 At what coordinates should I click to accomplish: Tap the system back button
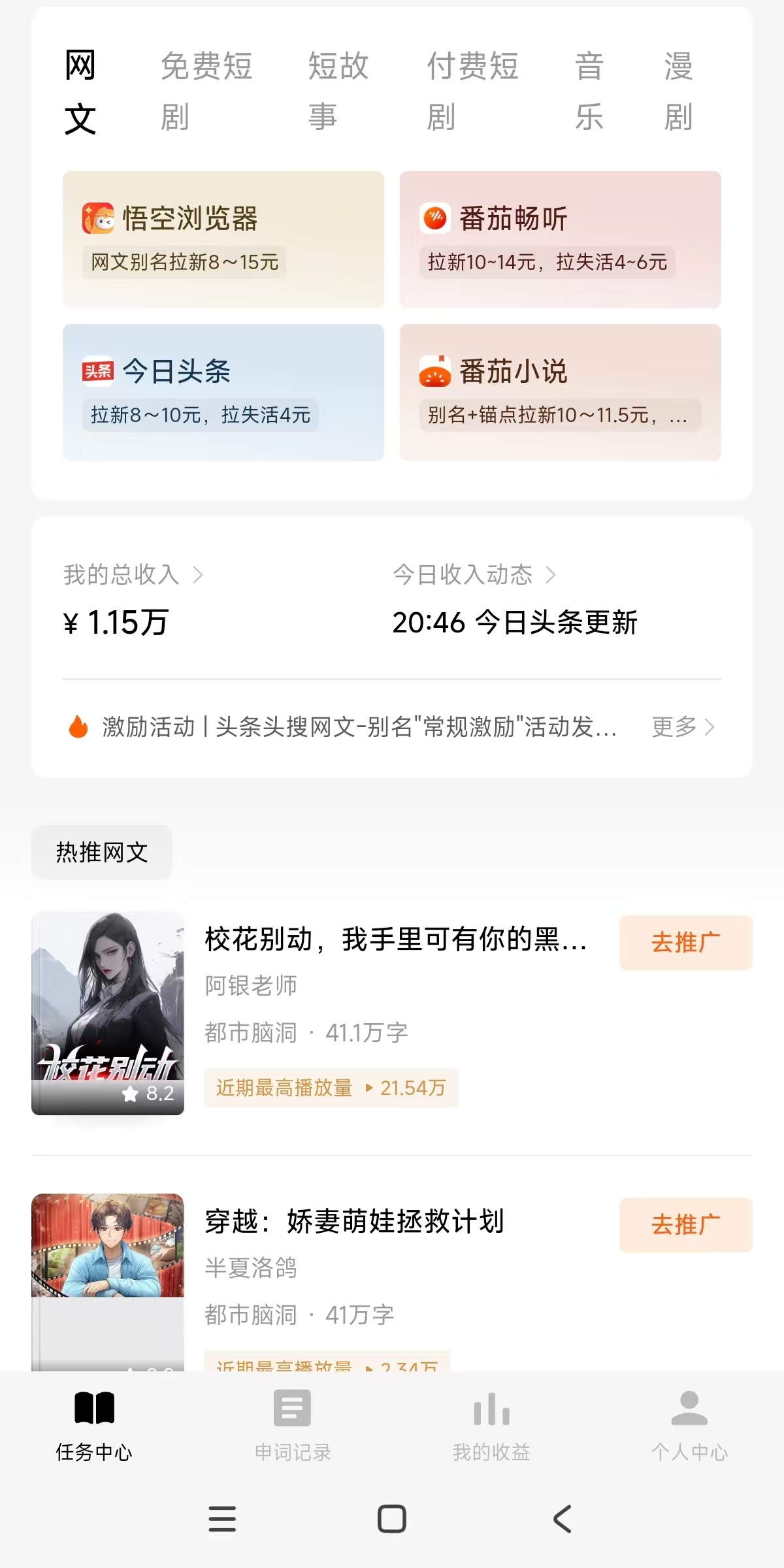point(562,1519)
